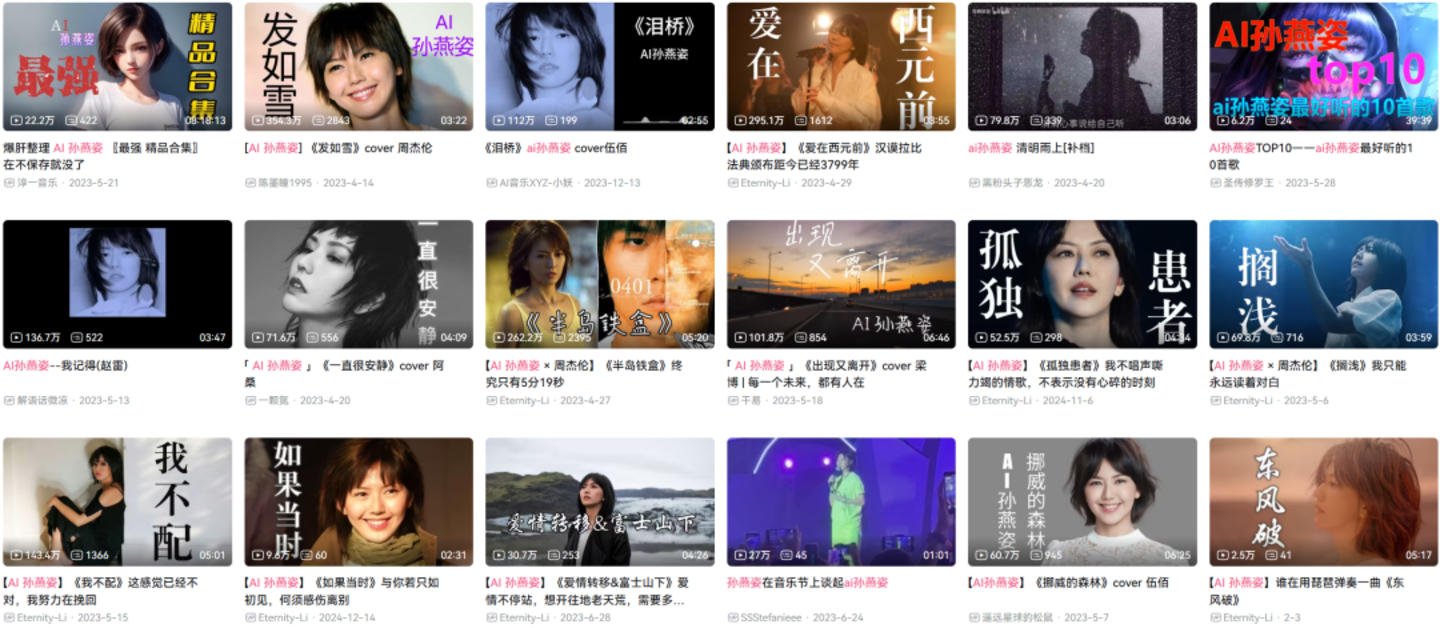Screen dimensions: 1440x628
Task: Open 《我不配》 video
Action: coord(117,501)
